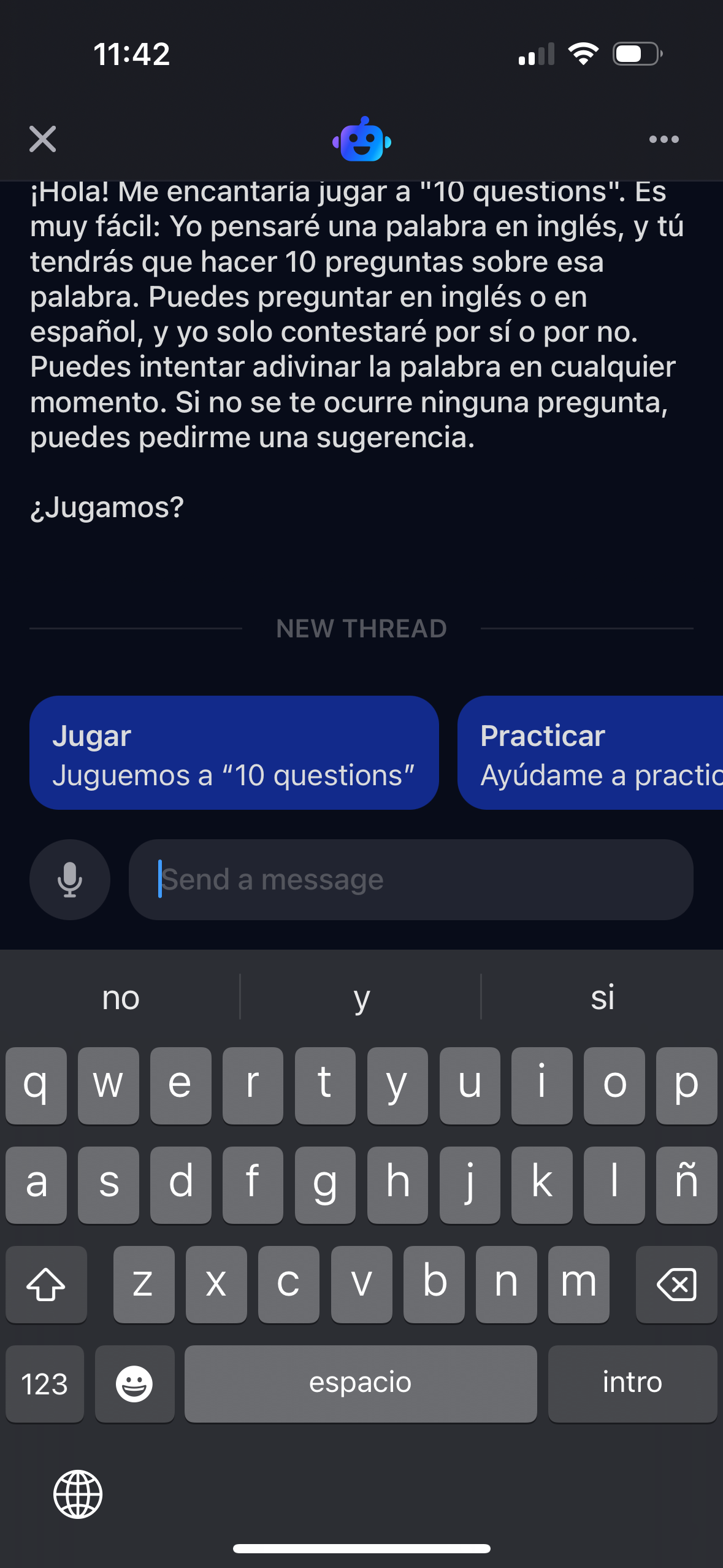Switch to numeric layout with the 123 key
723x1568 pixels.
click(x=44, y=1383)
